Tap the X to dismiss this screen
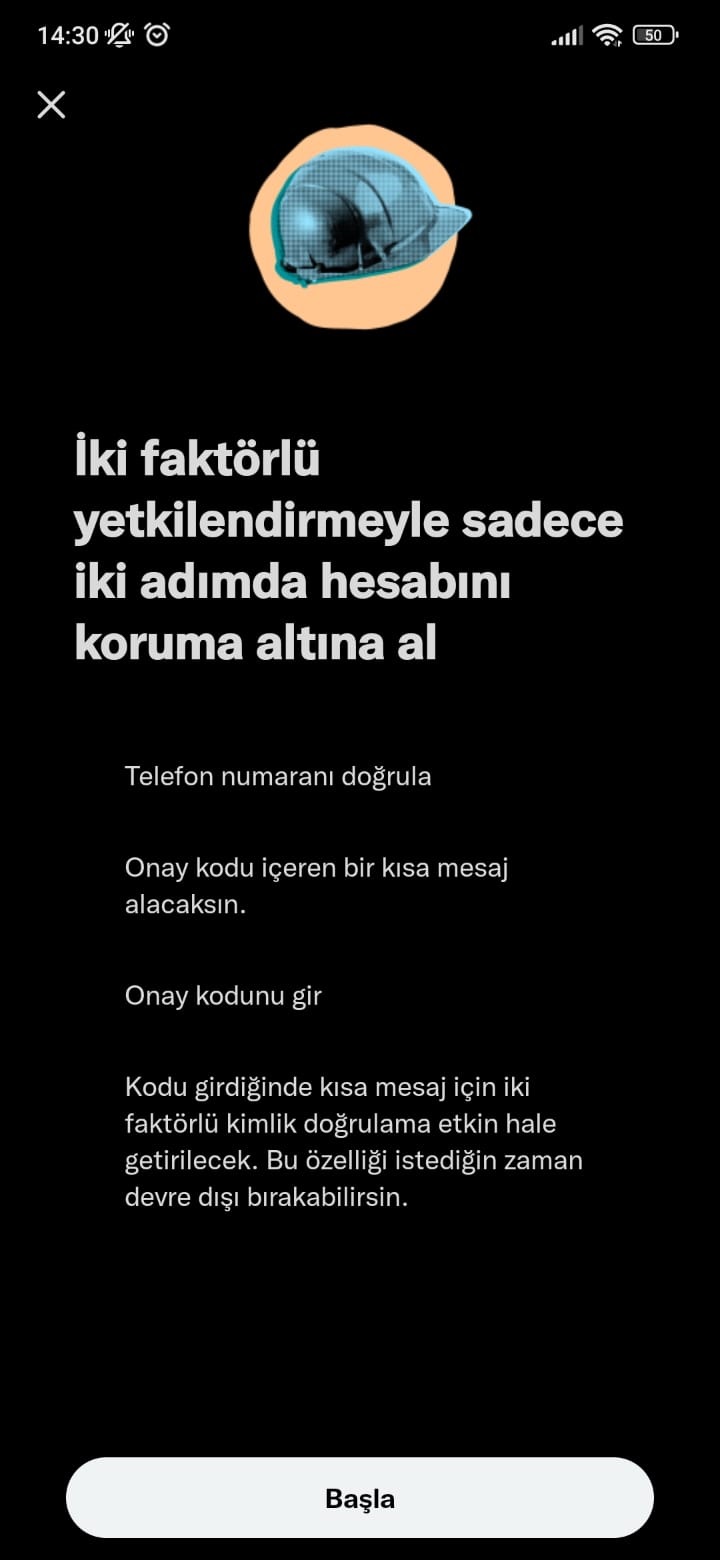The image size is (720, 1560). click(x=51, y=104)
